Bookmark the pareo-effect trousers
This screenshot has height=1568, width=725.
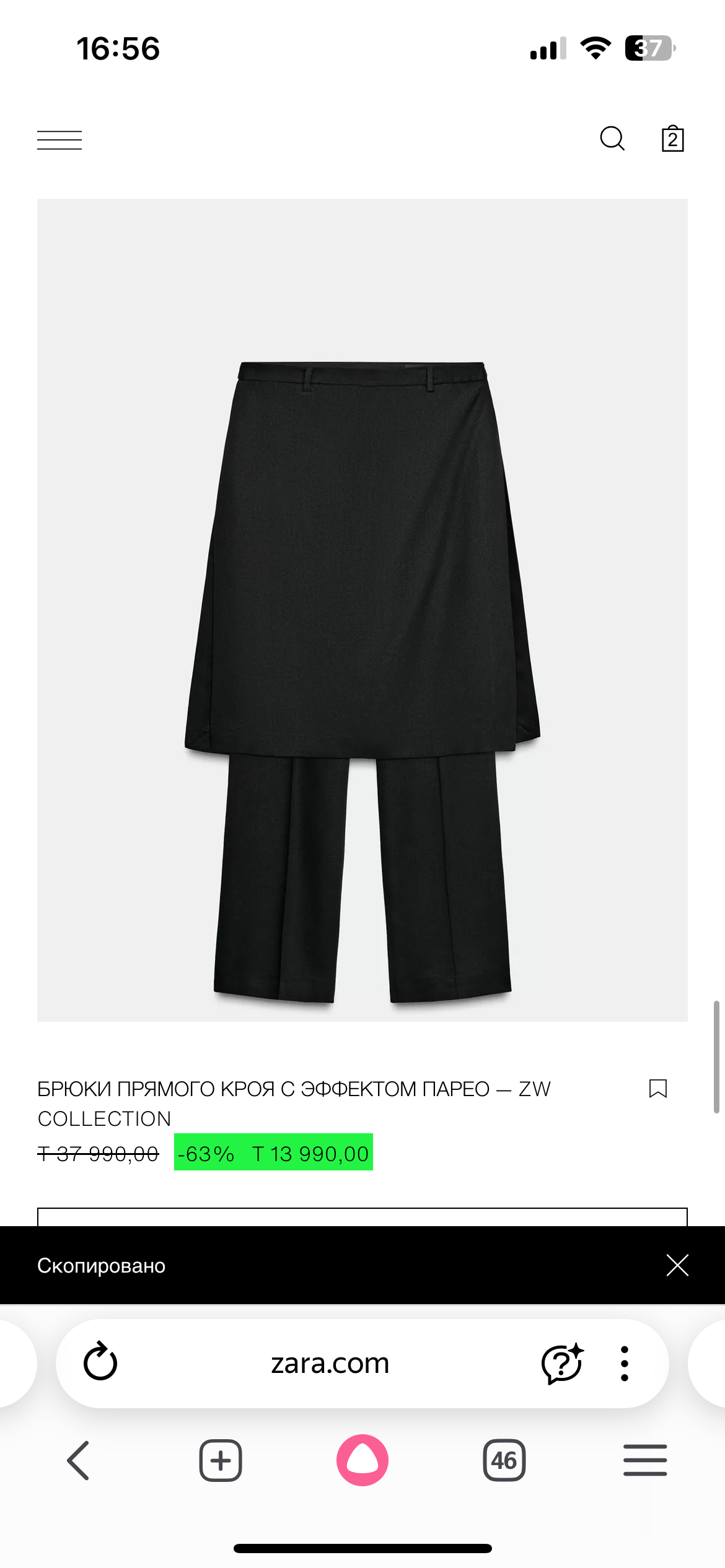coord(657,1088)
